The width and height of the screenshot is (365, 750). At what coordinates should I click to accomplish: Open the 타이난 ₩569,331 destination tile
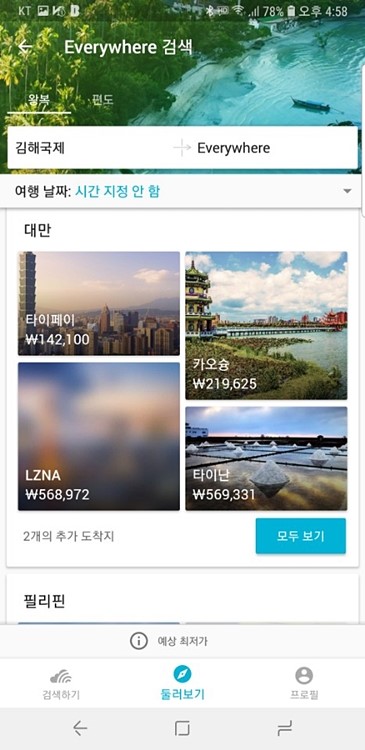(266, 458)
